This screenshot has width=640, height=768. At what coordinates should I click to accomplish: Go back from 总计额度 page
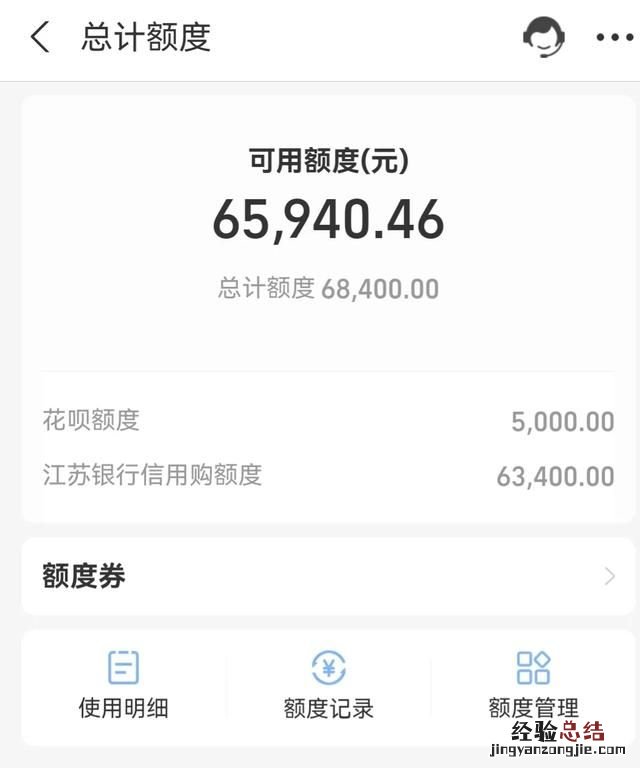(40, 38)
